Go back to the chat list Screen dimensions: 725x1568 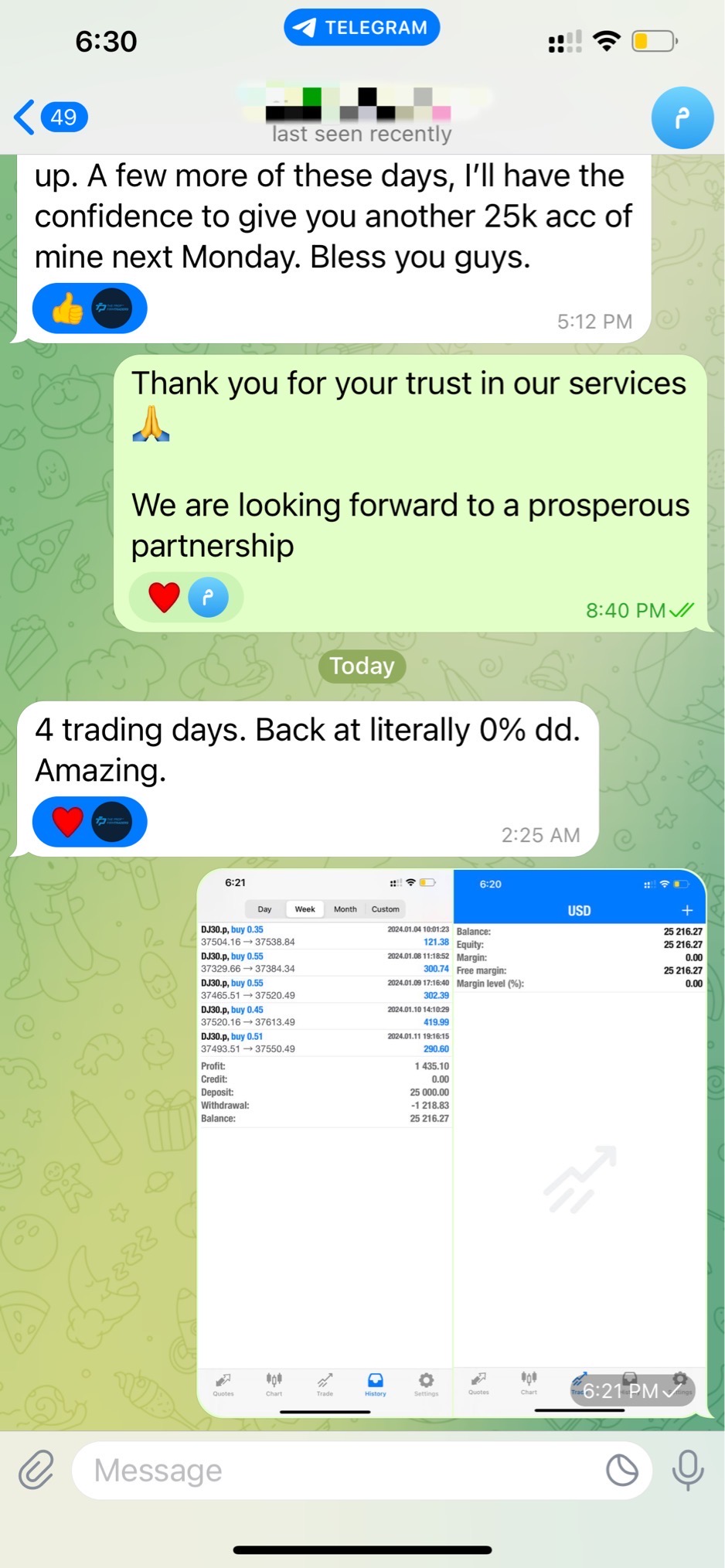pos(49,118)
